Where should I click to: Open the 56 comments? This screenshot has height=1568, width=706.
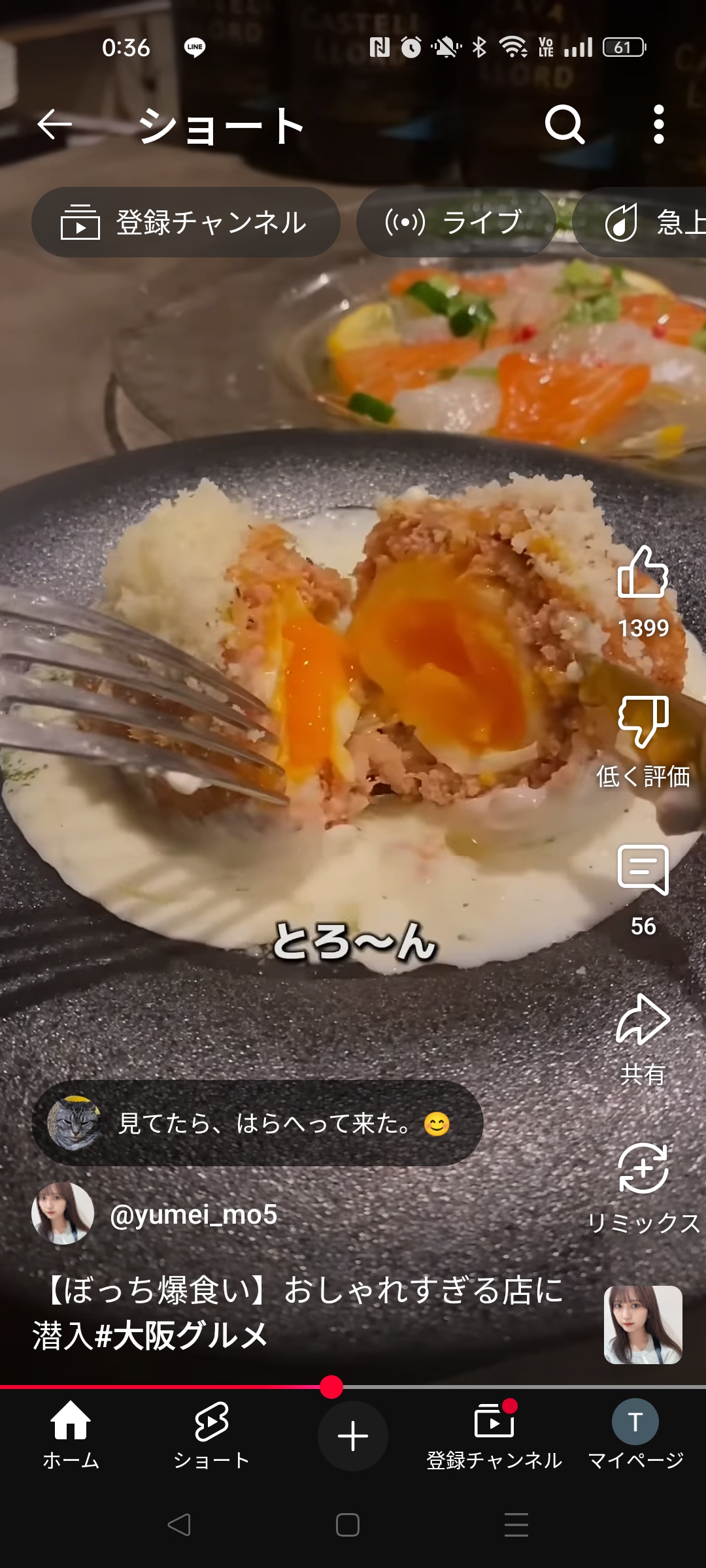(643, 870)
